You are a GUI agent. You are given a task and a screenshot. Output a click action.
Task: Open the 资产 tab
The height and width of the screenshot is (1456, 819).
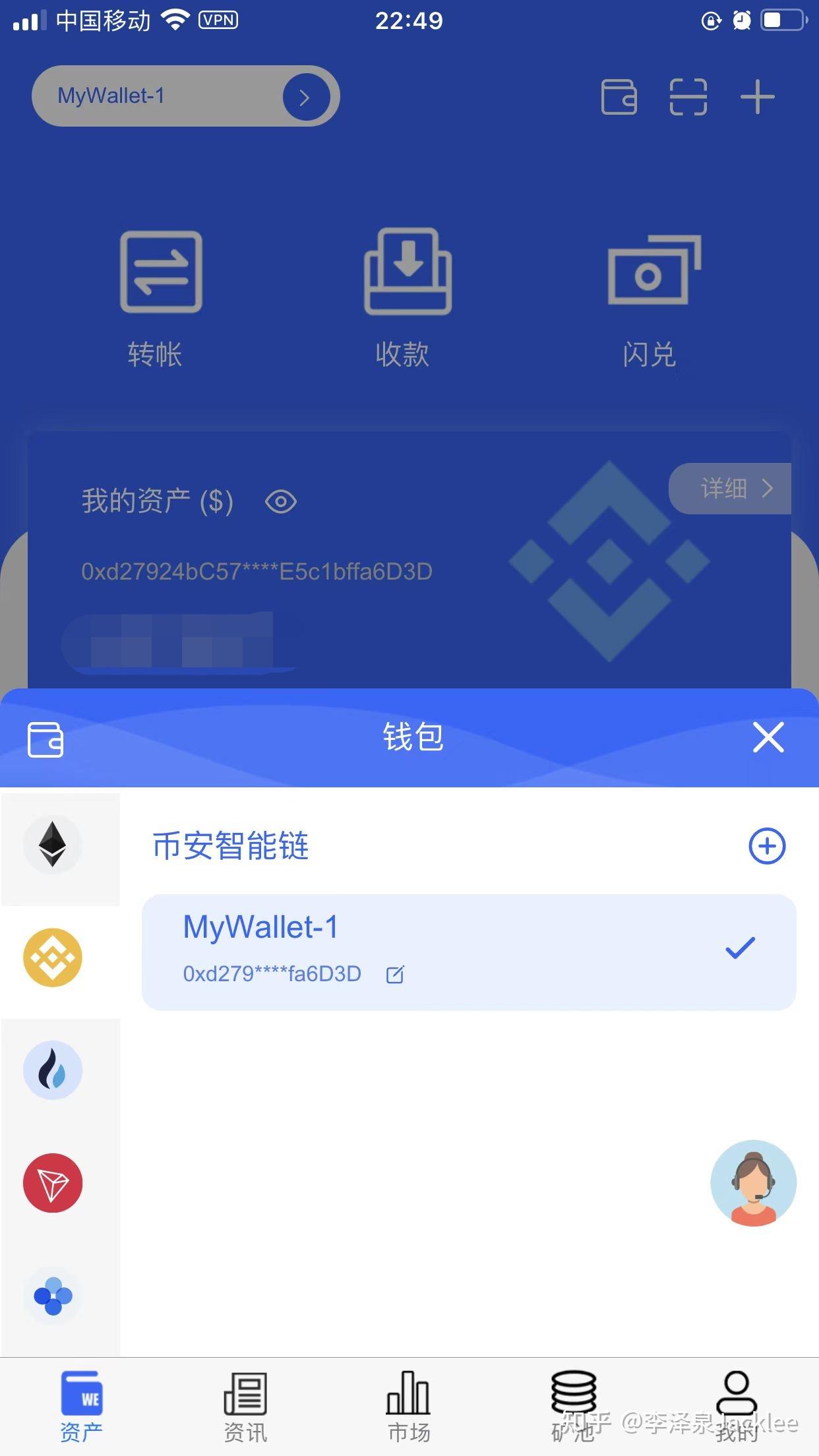81,1406
